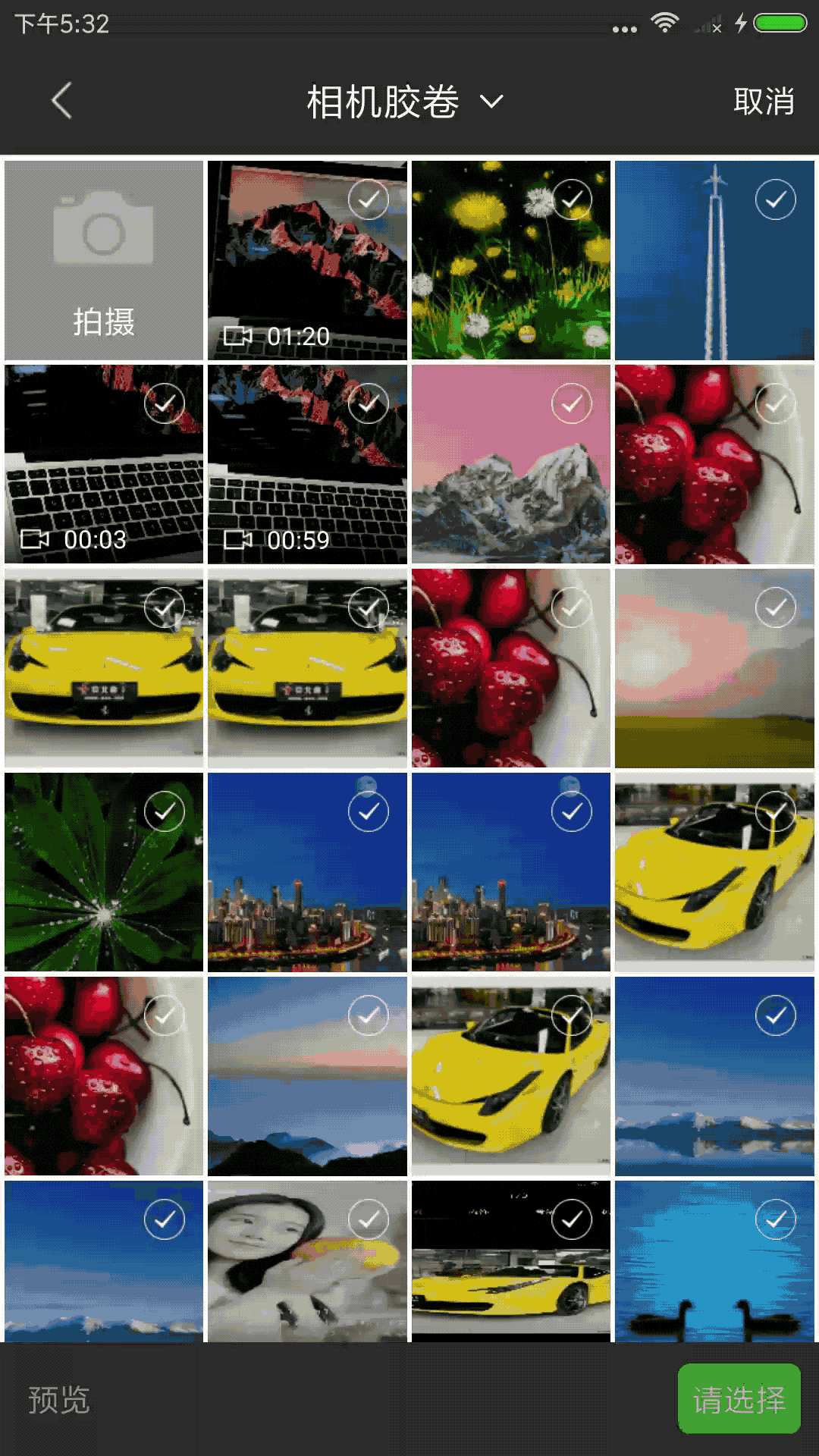The height and width of the screenshot is (1456, 819).
Task: Select the 01:20 video checkbox
Action: point(369,199)
